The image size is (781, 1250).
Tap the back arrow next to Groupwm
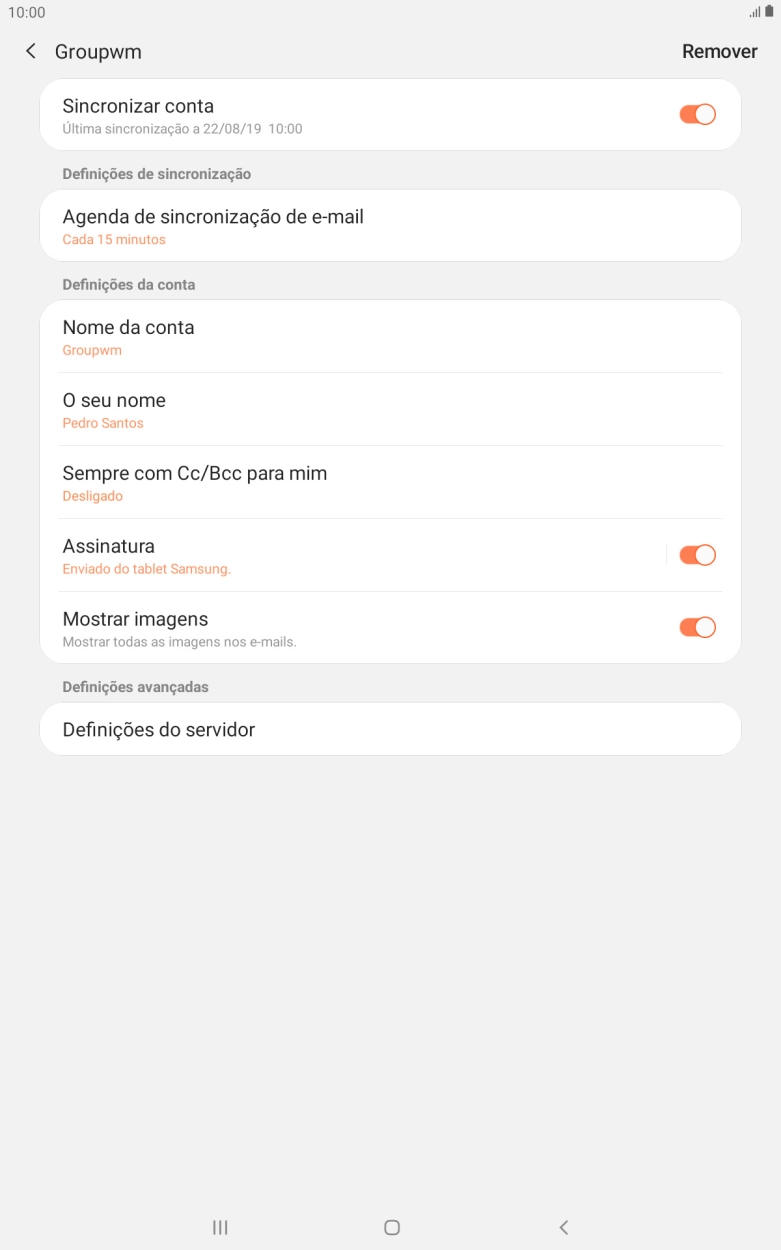30,51
